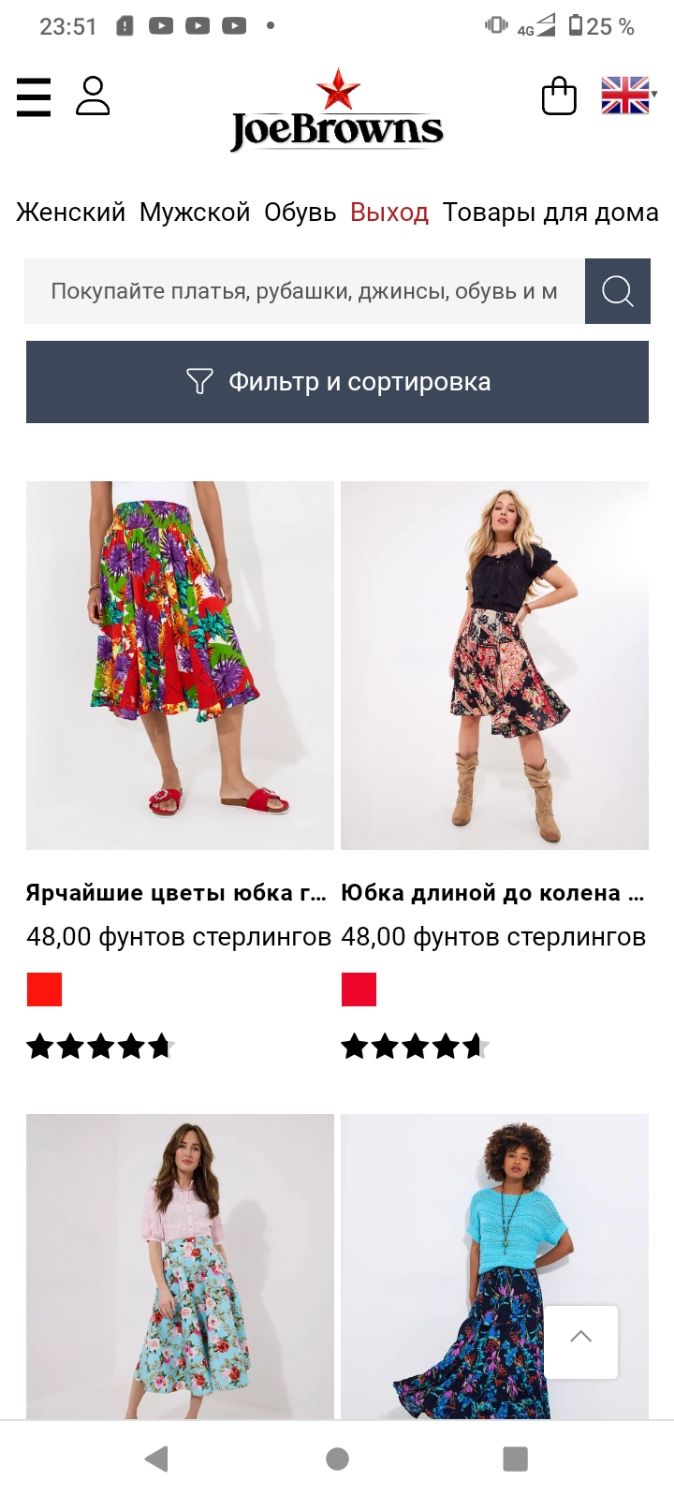
Task: Change country via the UK flag dropdown
Action: tap(629, 96)
